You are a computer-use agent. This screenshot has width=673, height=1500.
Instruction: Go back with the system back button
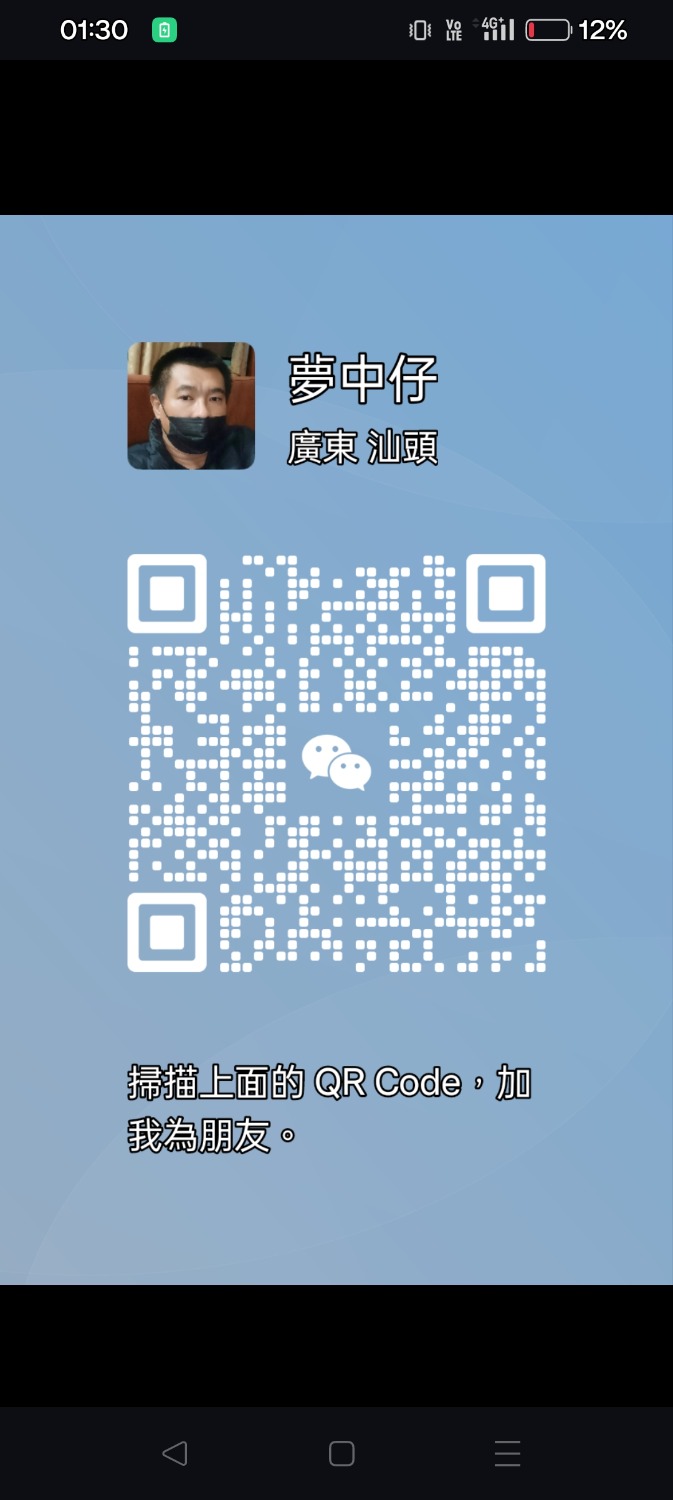175,1453
